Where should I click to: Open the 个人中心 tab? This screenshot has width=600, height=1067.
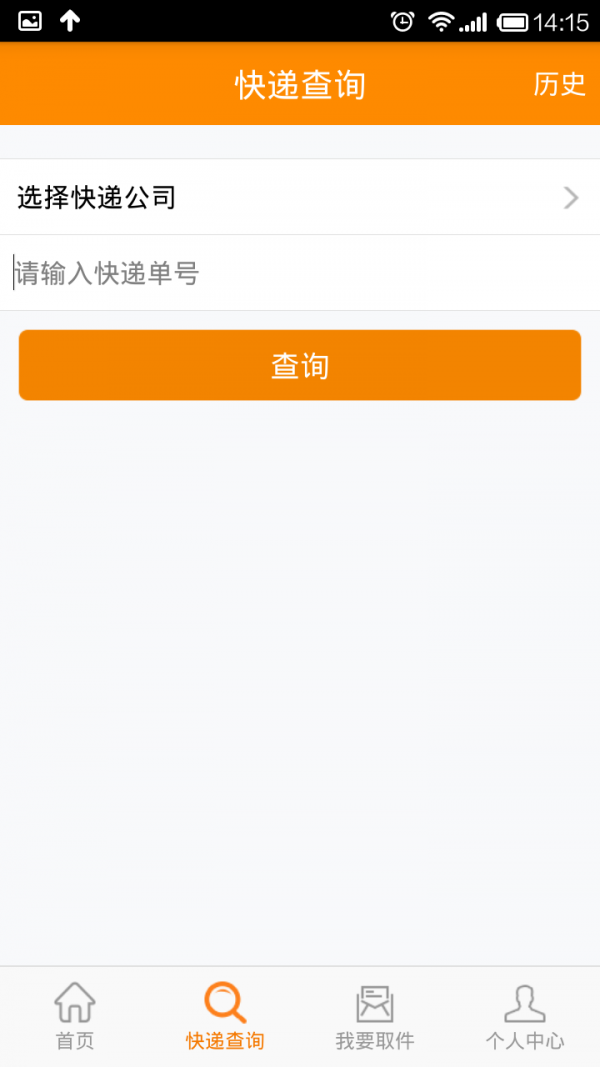pos(525,1016)
